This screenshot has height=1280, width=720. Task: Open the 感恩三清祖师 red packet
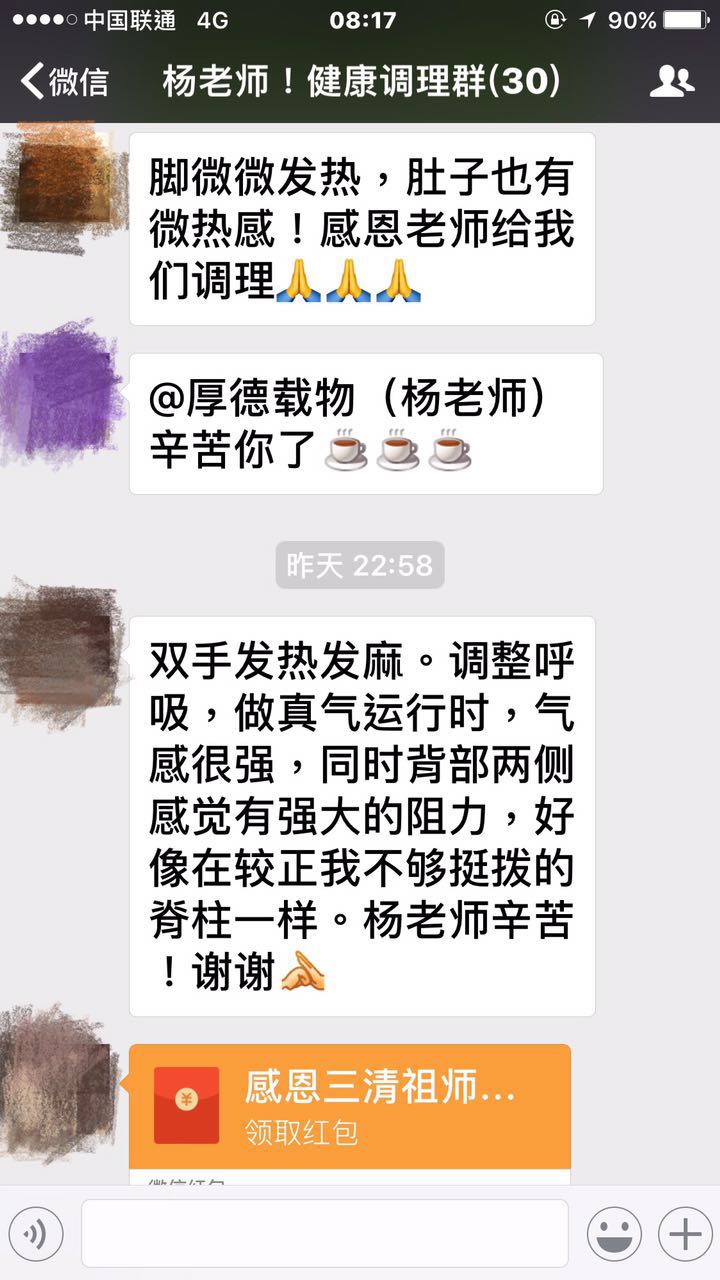pyautogui.click(x=350, y=1105)
